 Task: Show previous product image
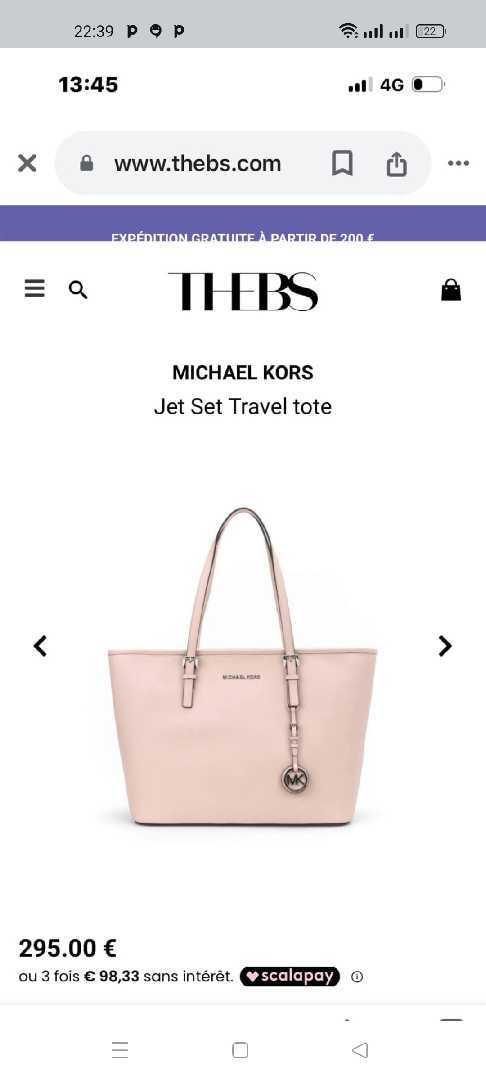(x=41, y=646)
